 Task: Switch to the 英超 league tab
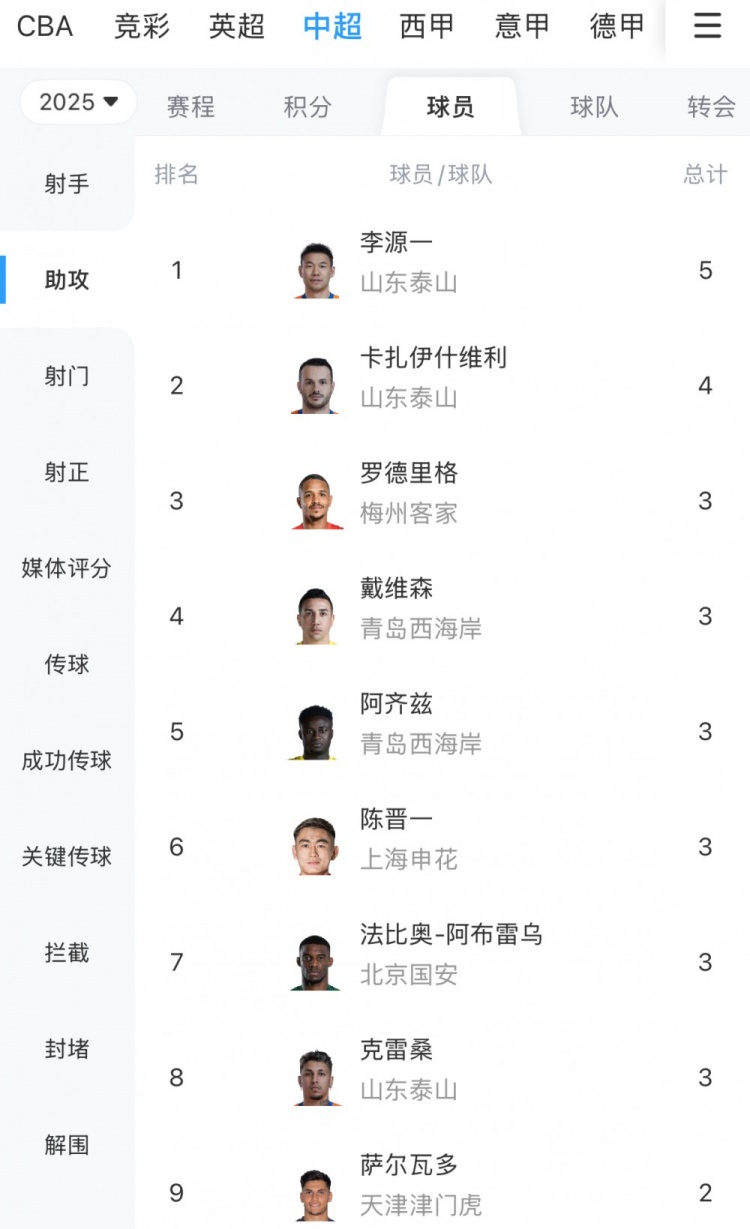(237, 27)
